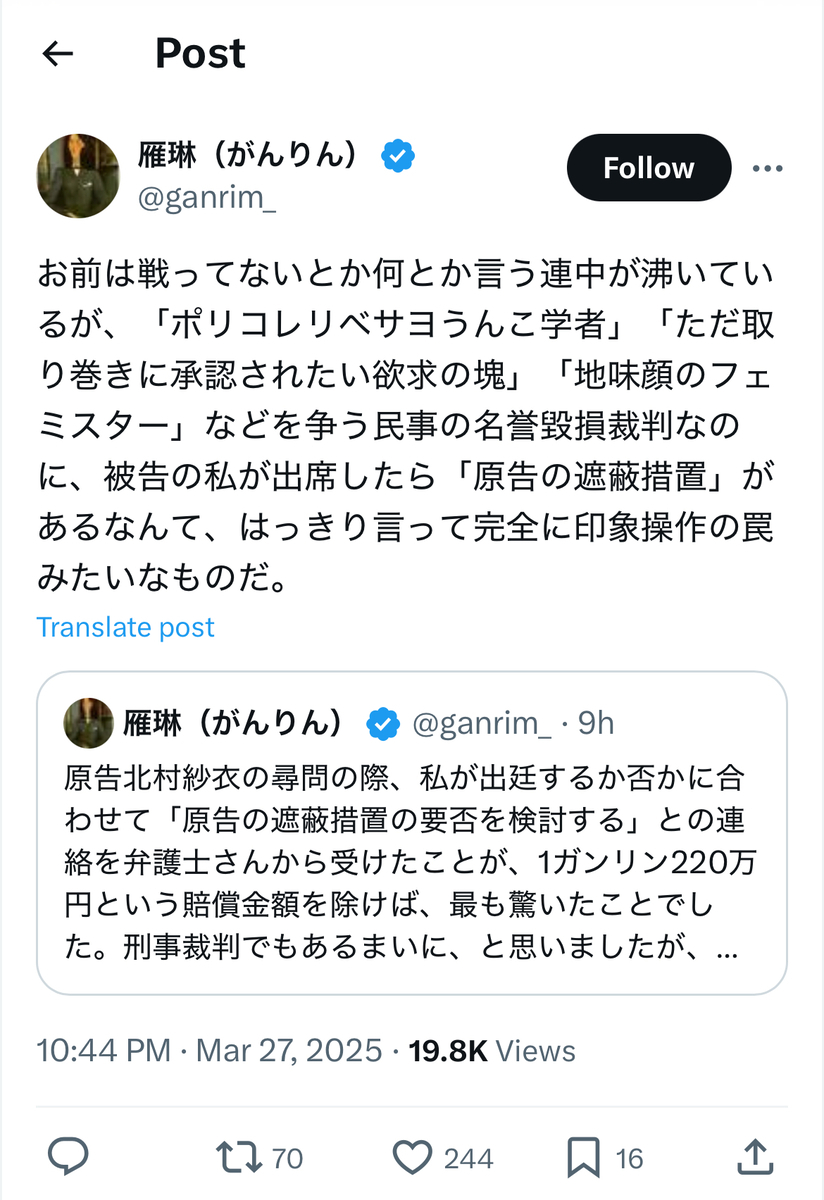Open the quoted post card

[412, 833]
